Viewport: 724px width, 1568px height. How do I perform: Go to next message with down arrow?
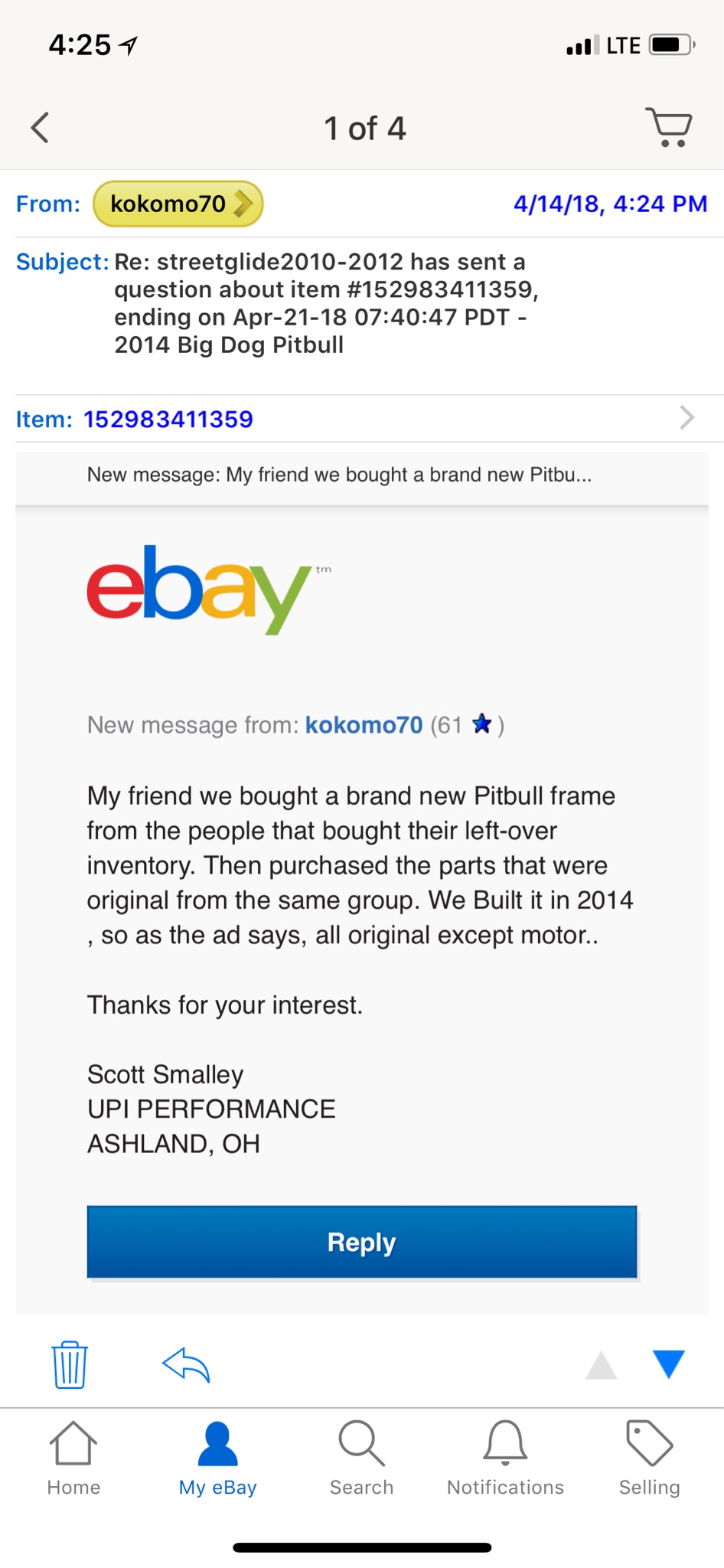click(x=669, y=1364)
